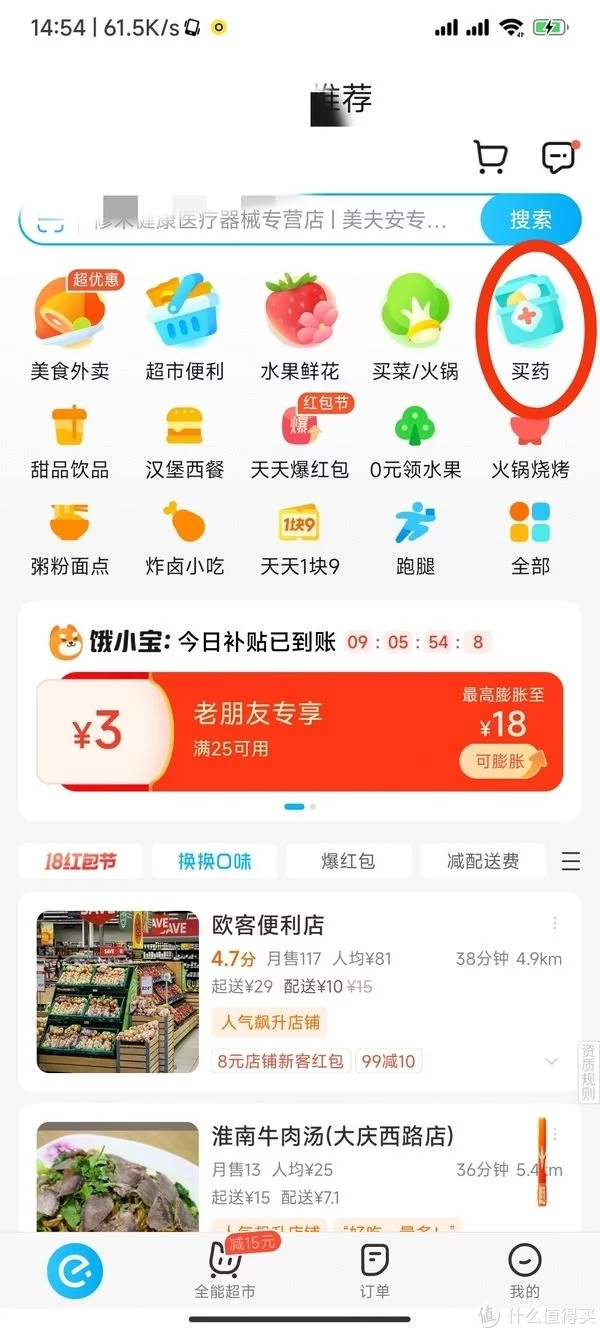Open 跑腿 errand service

(x=415, y=538)
